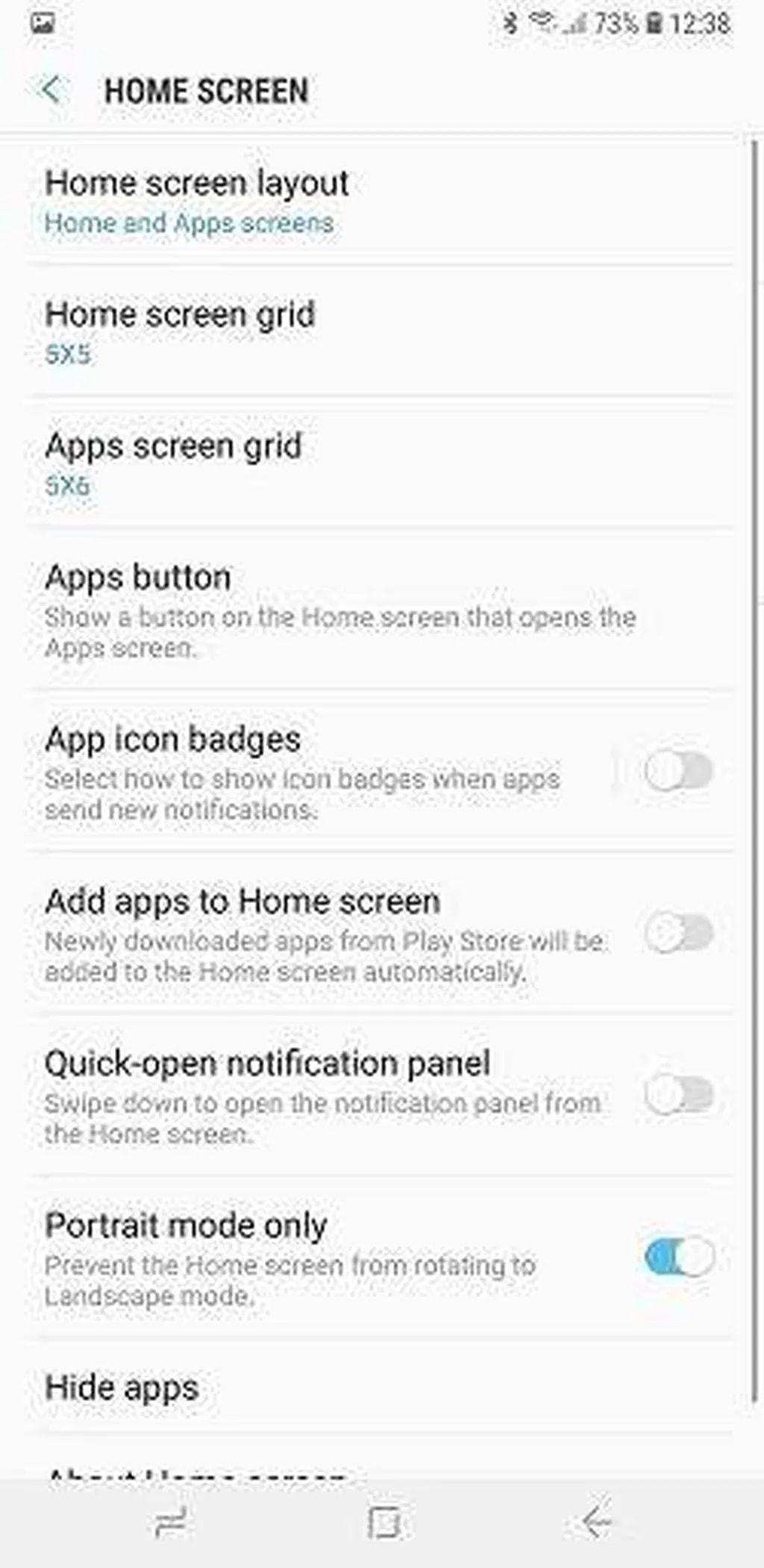Open recent apps from navigation bar
Viewport: 764px width, 1568px height.
click(x=170, y=1522)
